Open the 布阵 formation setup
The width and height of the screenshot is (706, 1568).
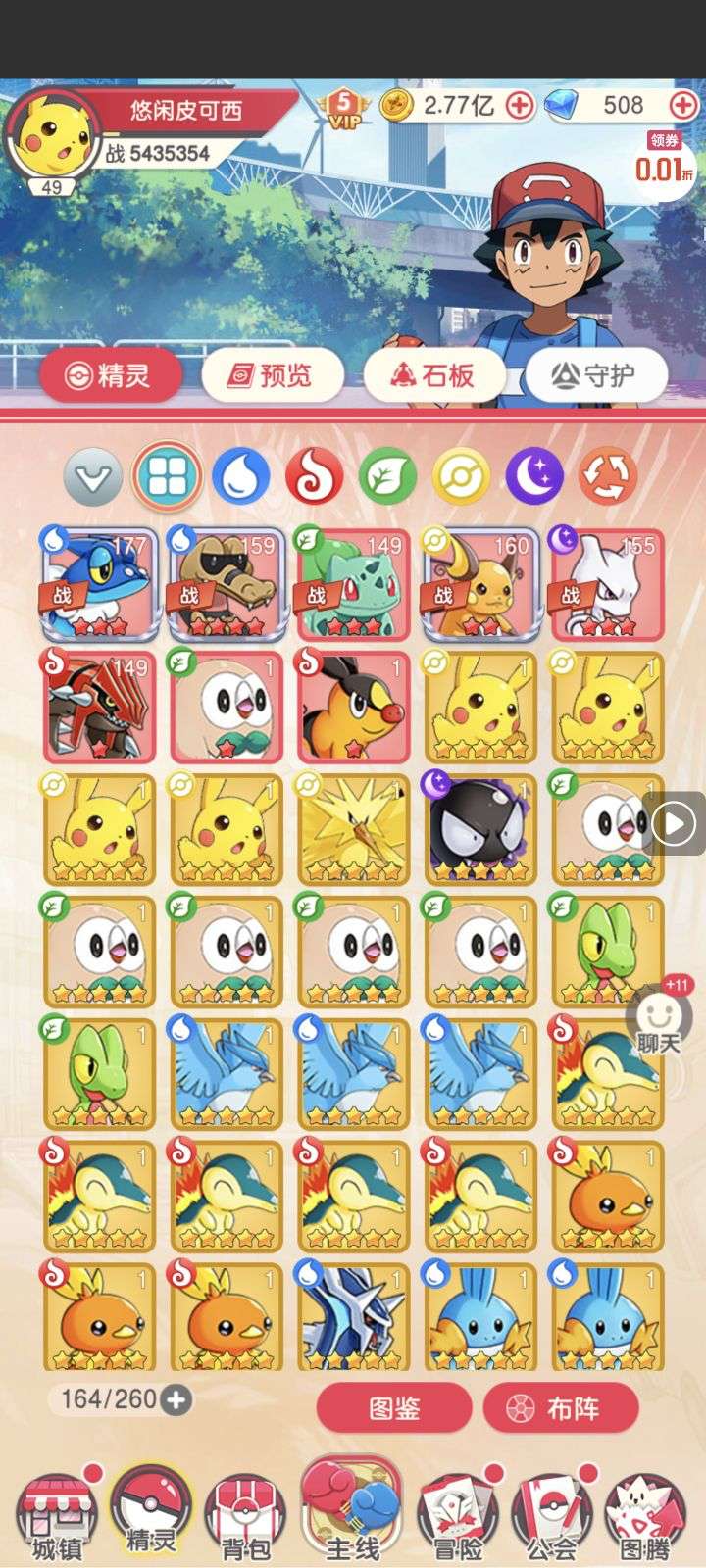click(561, 1409)
